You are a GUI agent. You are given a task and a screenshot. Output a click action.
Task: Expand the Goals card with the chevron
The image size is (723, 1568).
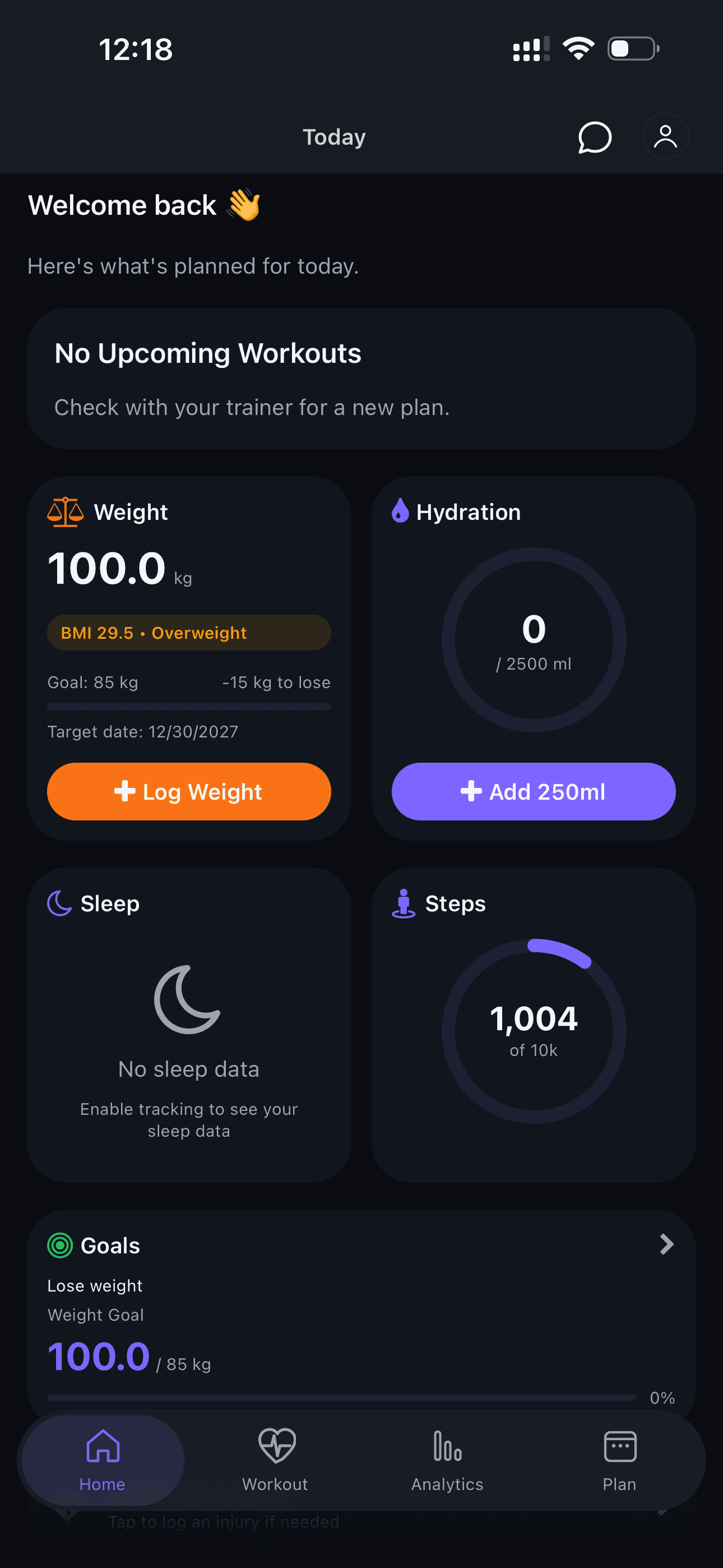666,1246
